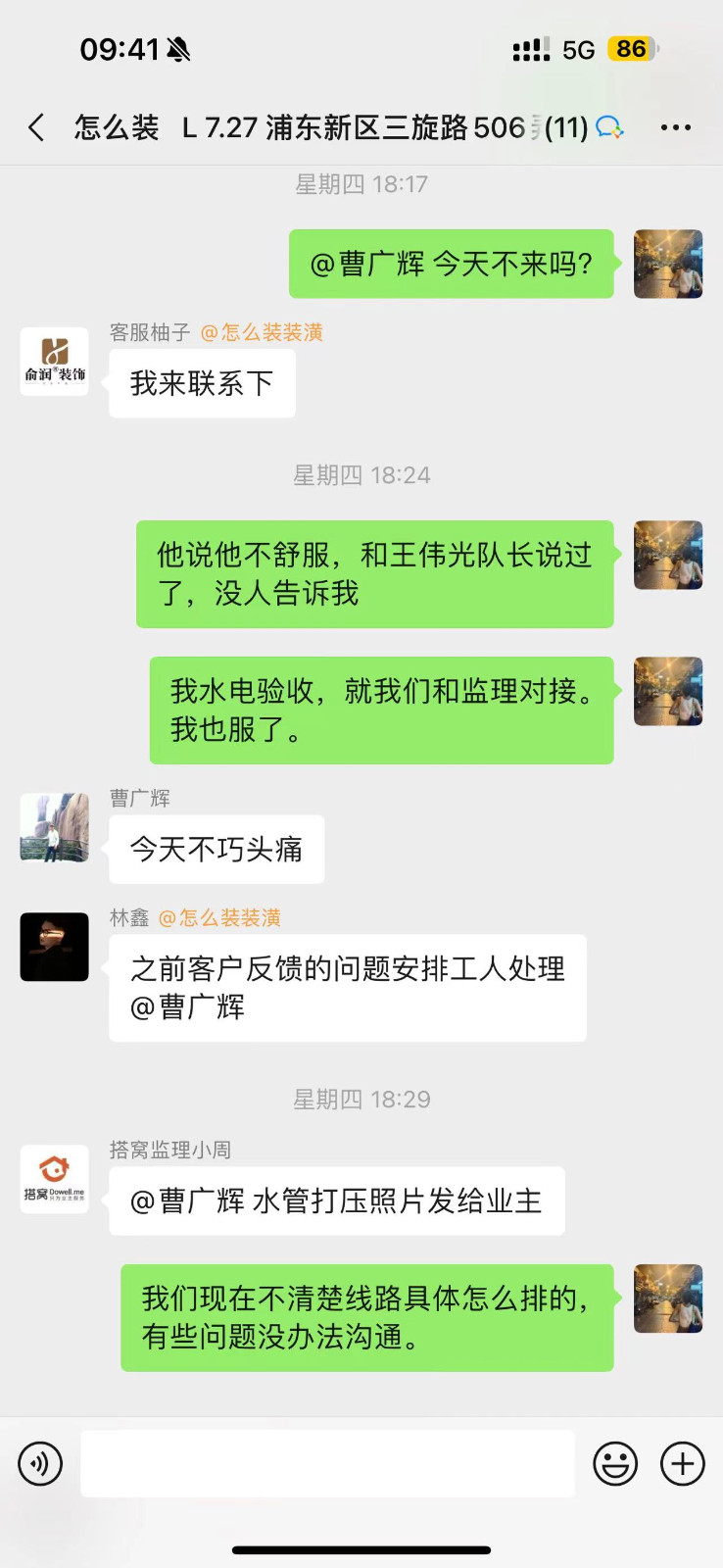Viewport: 723px width, 1568px height.
Task: Tap the voice message icon
Action: click(x=40, y=1464)
